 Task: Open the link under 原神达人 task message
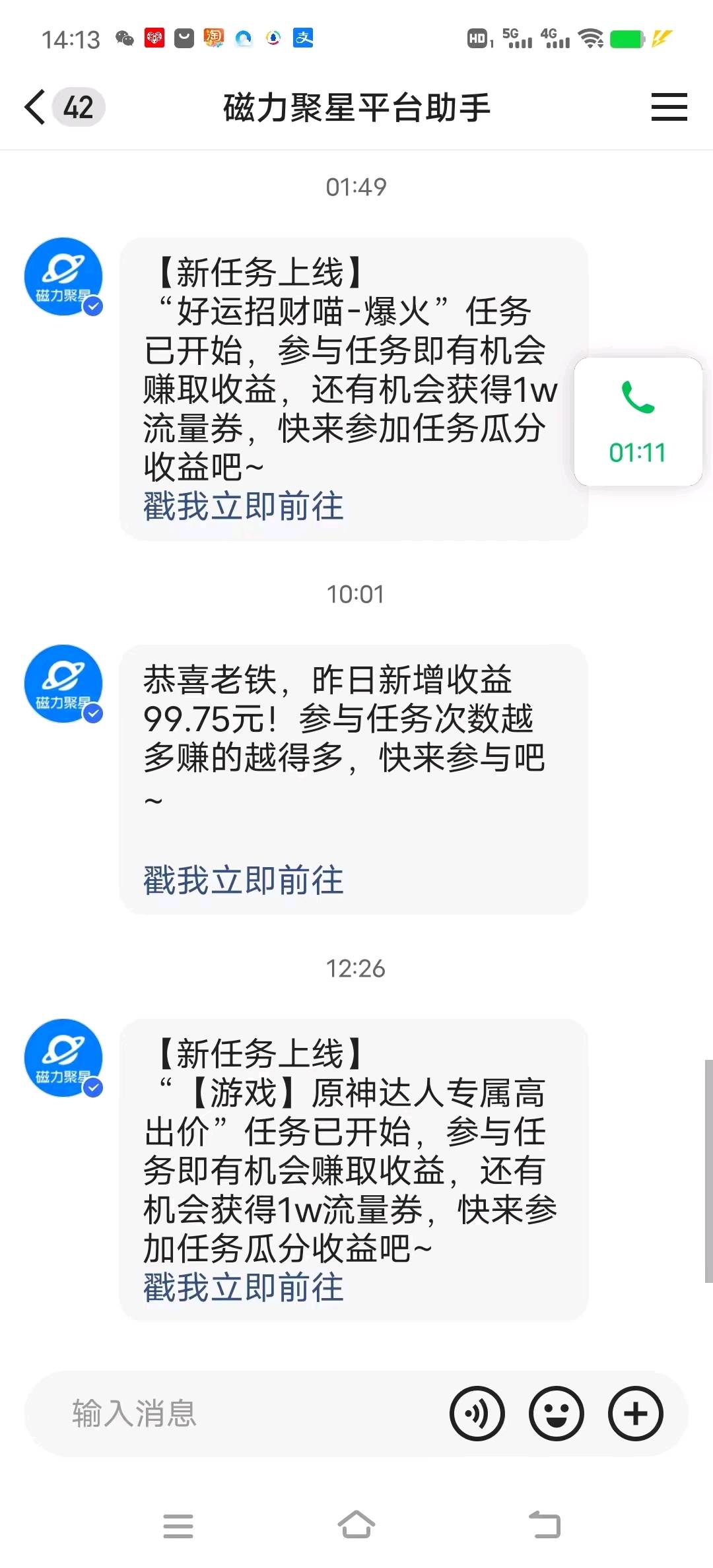point(244,1288)
